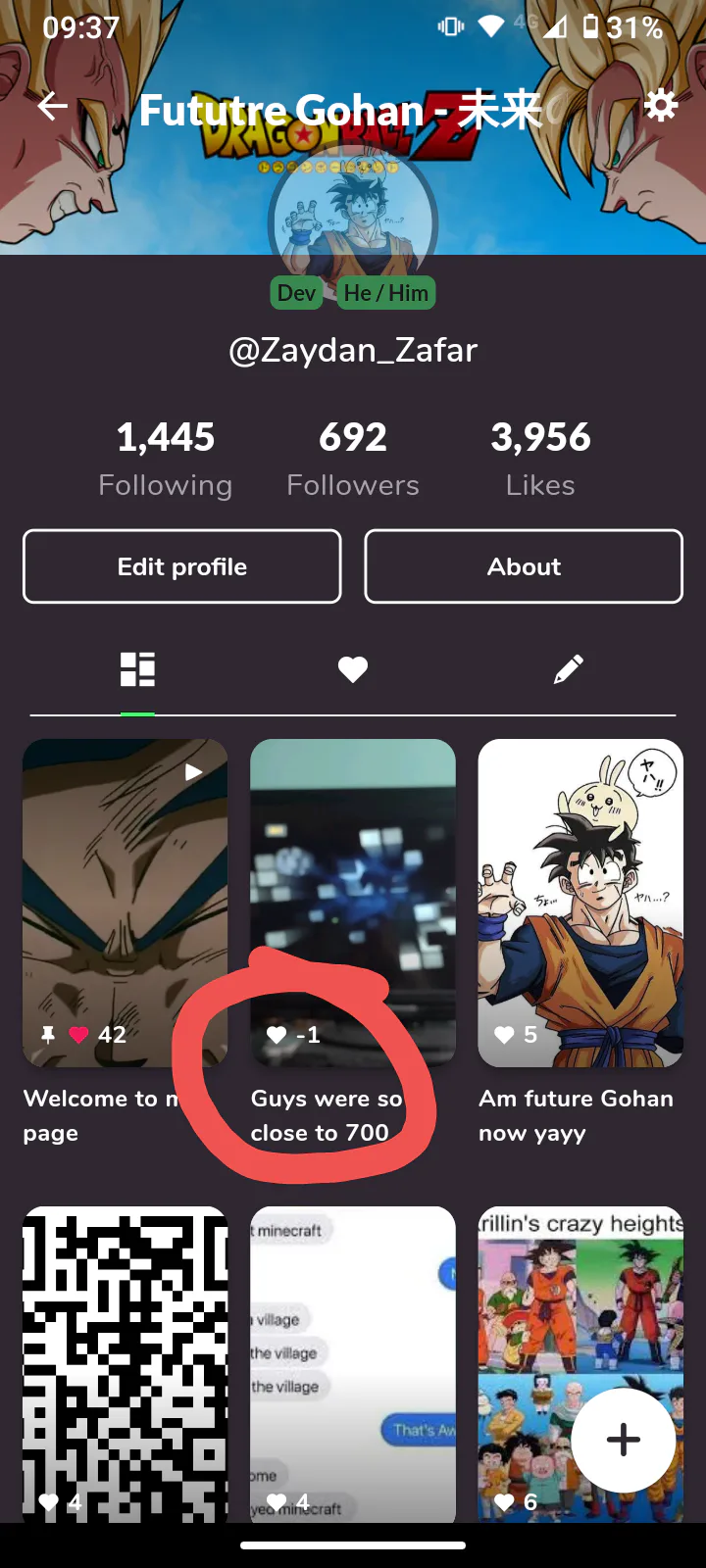This screenshot has width=706, height=1568.
Task: Open the QR code post
Action: 125,1362
